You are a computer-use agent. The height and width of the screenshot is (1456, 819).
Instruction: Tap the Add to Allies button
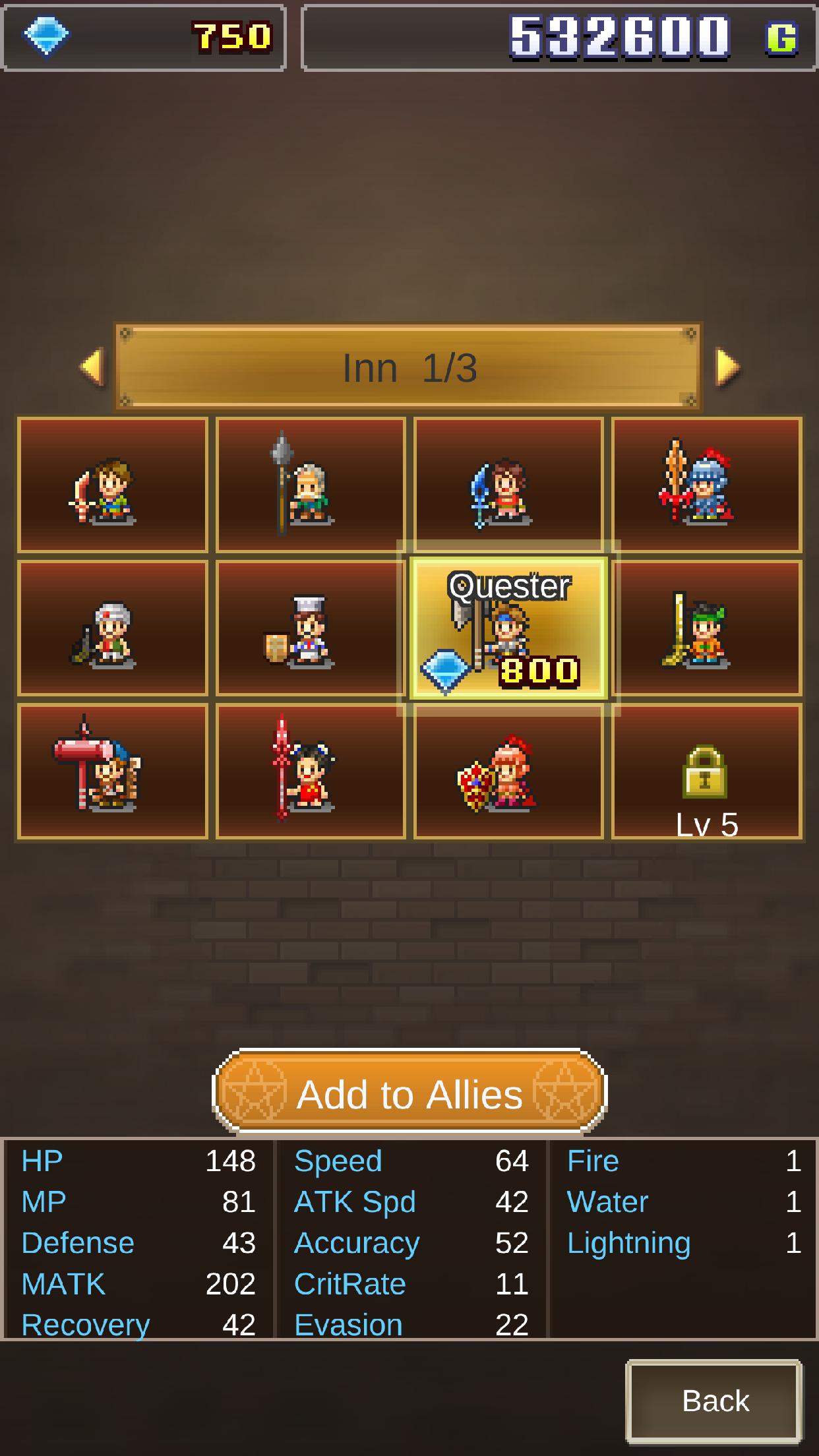point(409,1093)
